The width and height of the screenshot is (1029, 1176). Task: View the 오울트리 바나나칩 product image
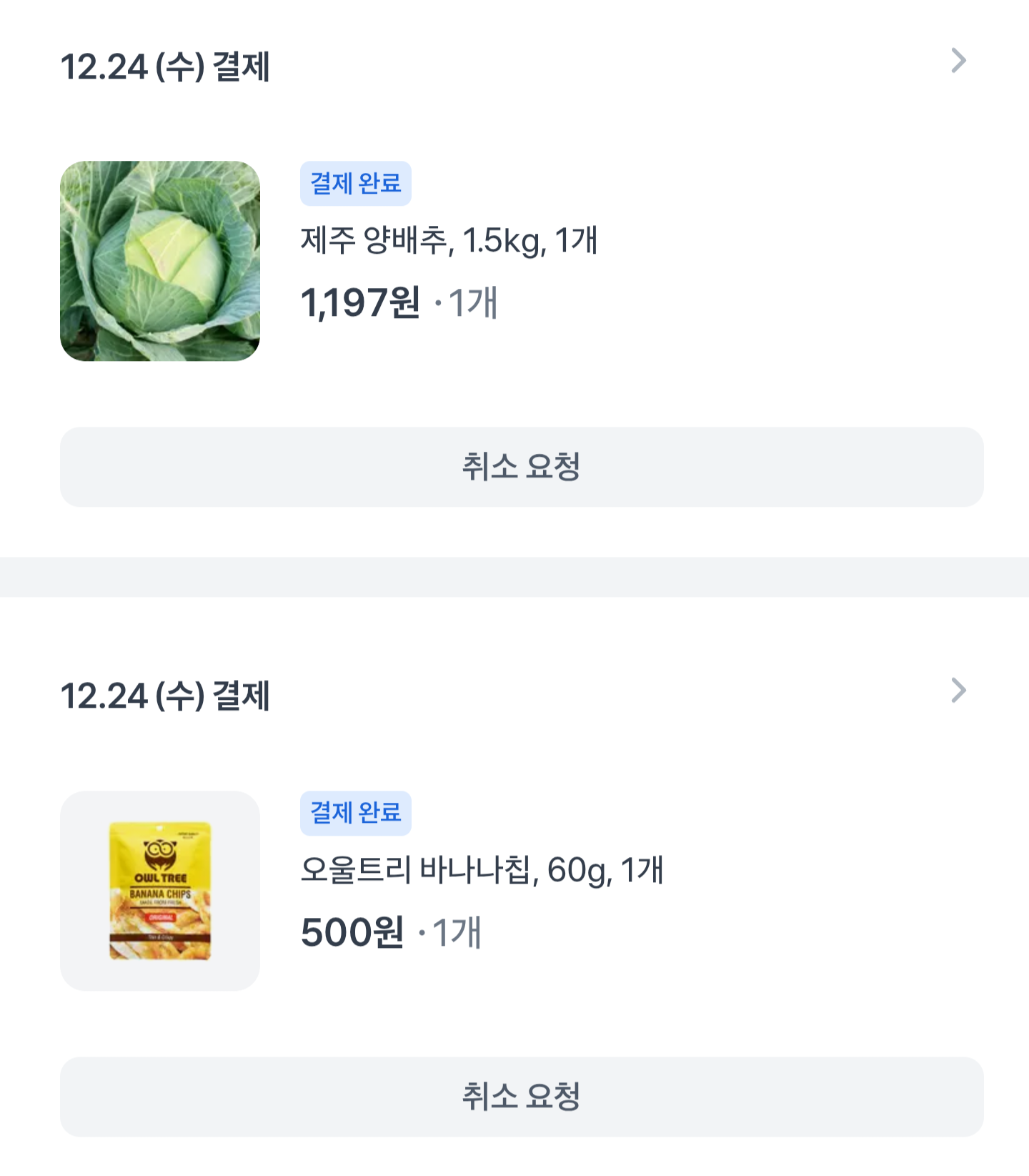(x=160, y=890)
